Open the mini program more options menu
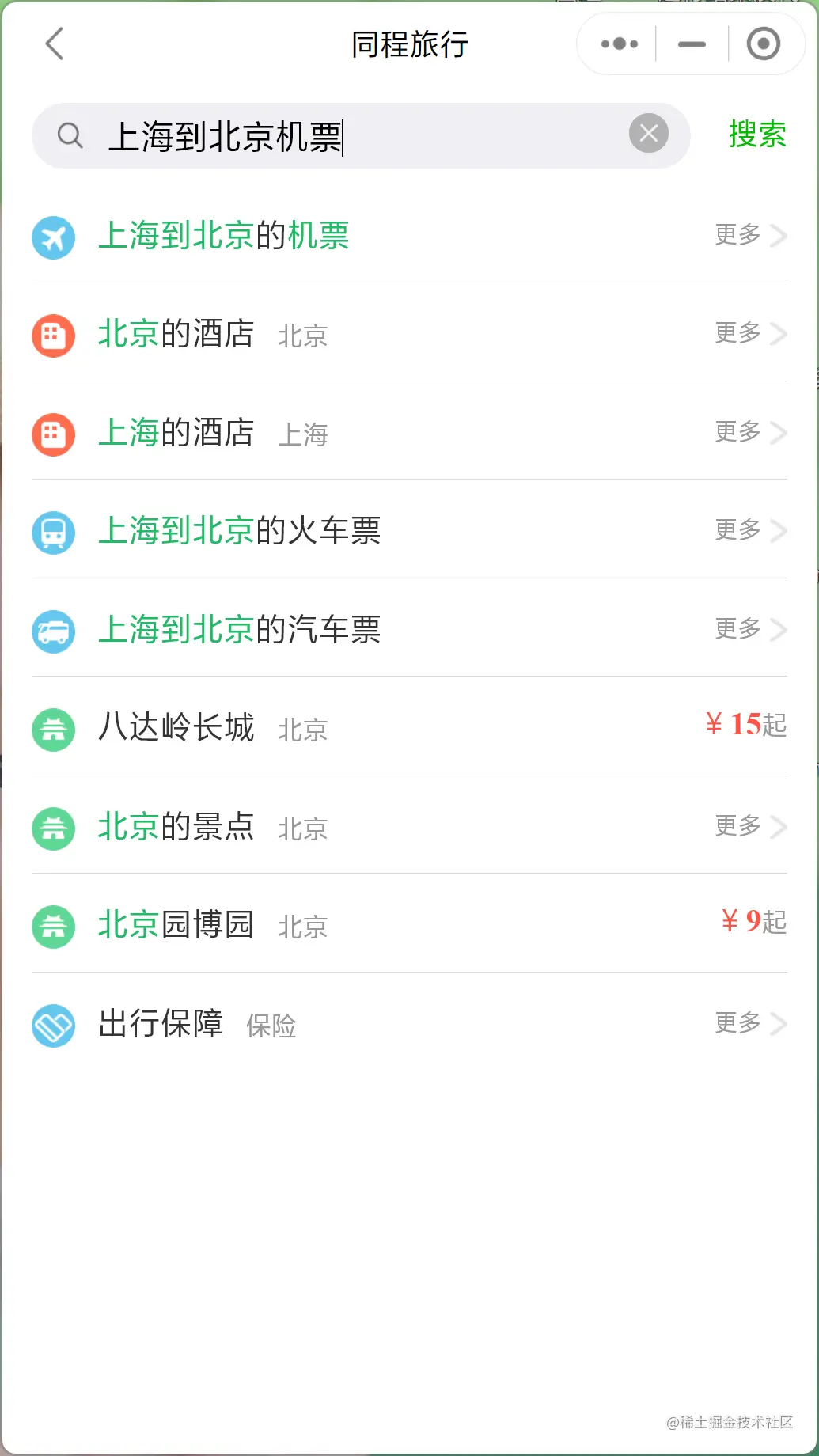The image size is (819, 1456). (619, 44)
